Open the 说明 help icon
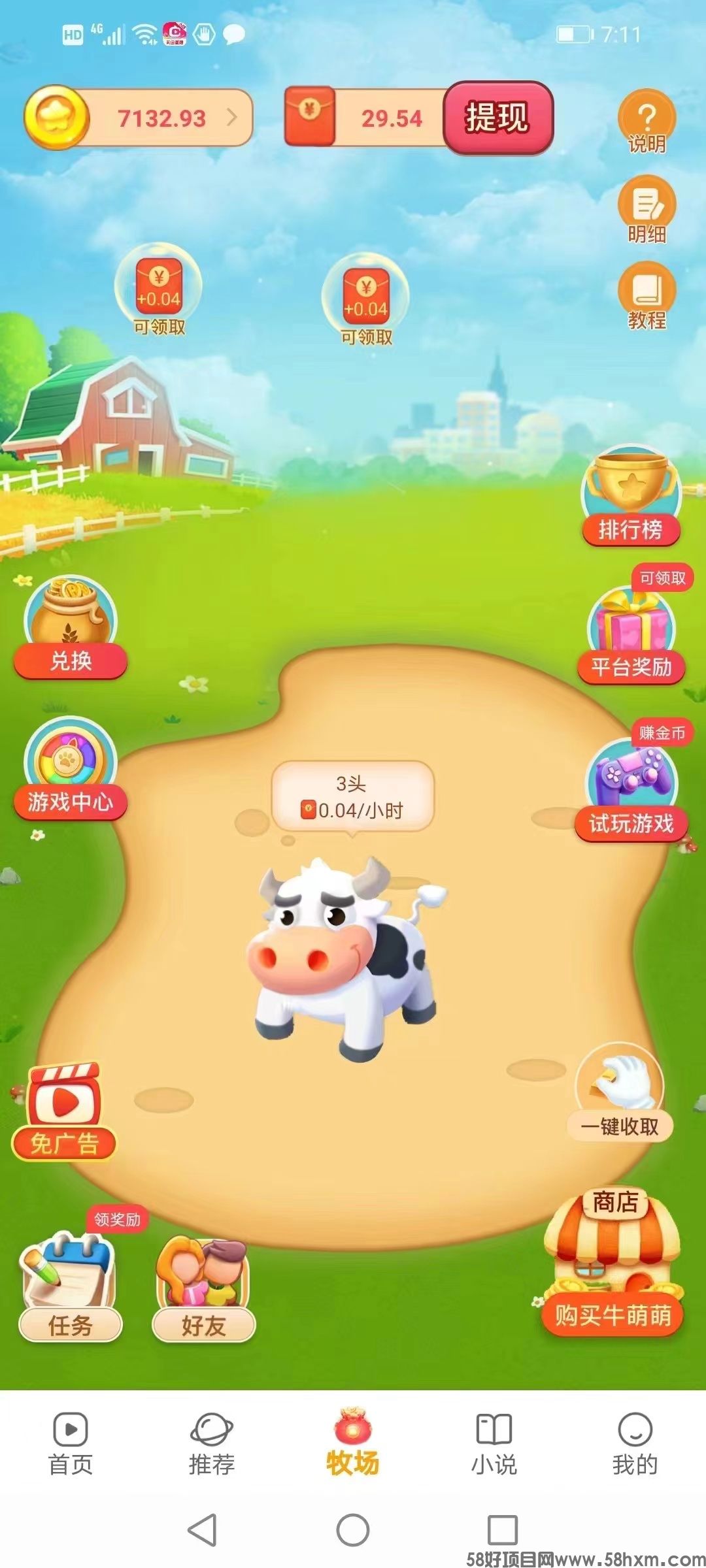 tap(647, 122)
